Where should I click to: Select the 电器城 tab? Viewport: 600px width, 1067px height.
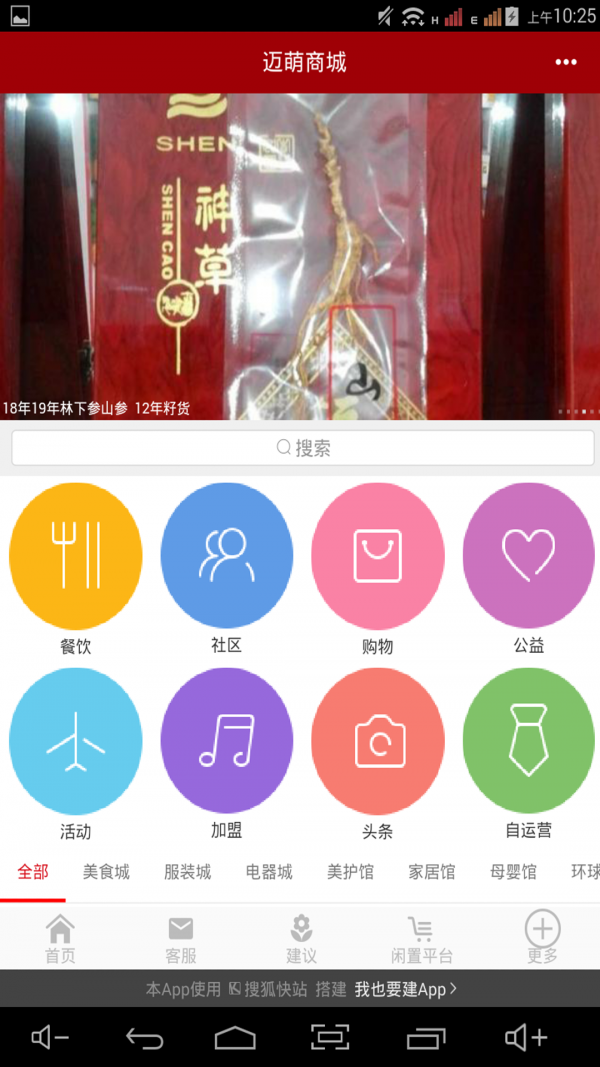[269, 872]
